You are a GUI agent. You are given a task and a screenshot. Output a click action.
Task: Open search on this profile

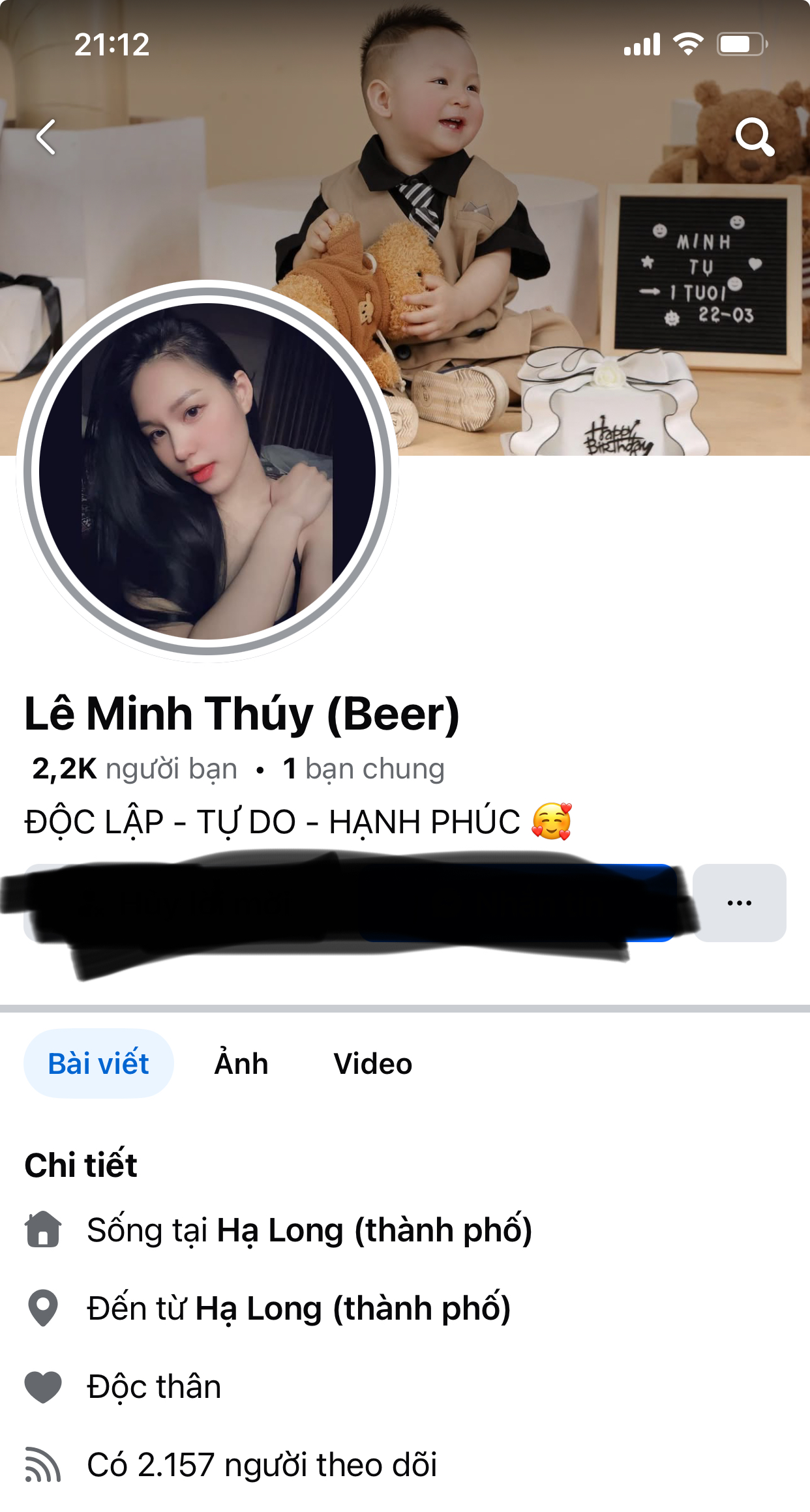(755, 136)
